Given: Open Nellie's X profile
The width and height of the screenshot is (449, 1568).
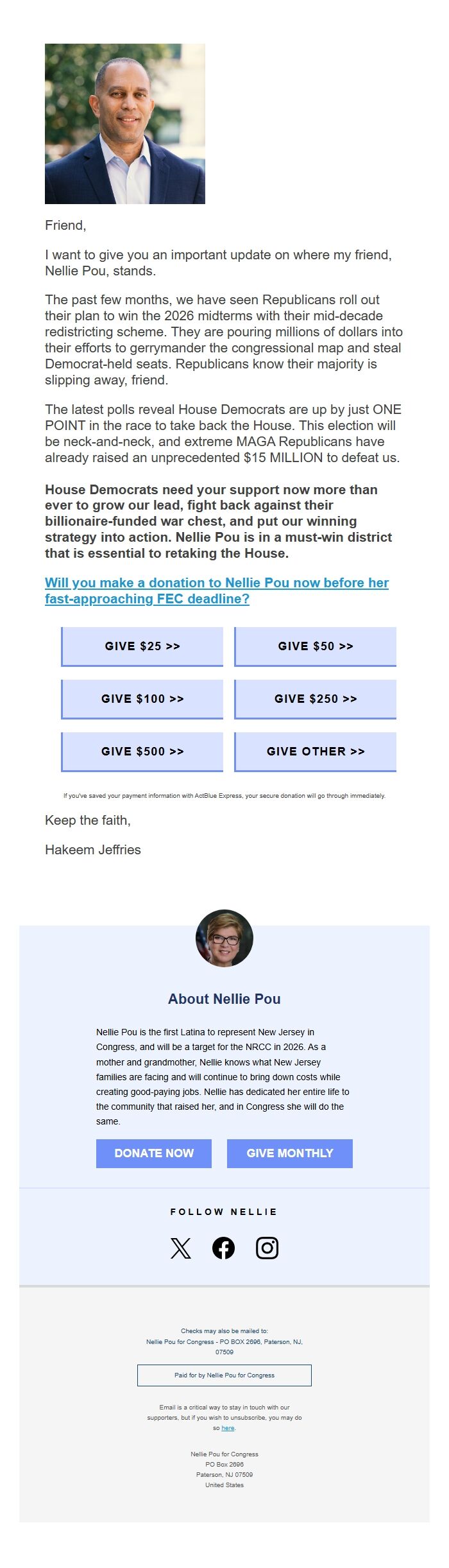Looking at the screenshot, I should (x=181, y=1248).
